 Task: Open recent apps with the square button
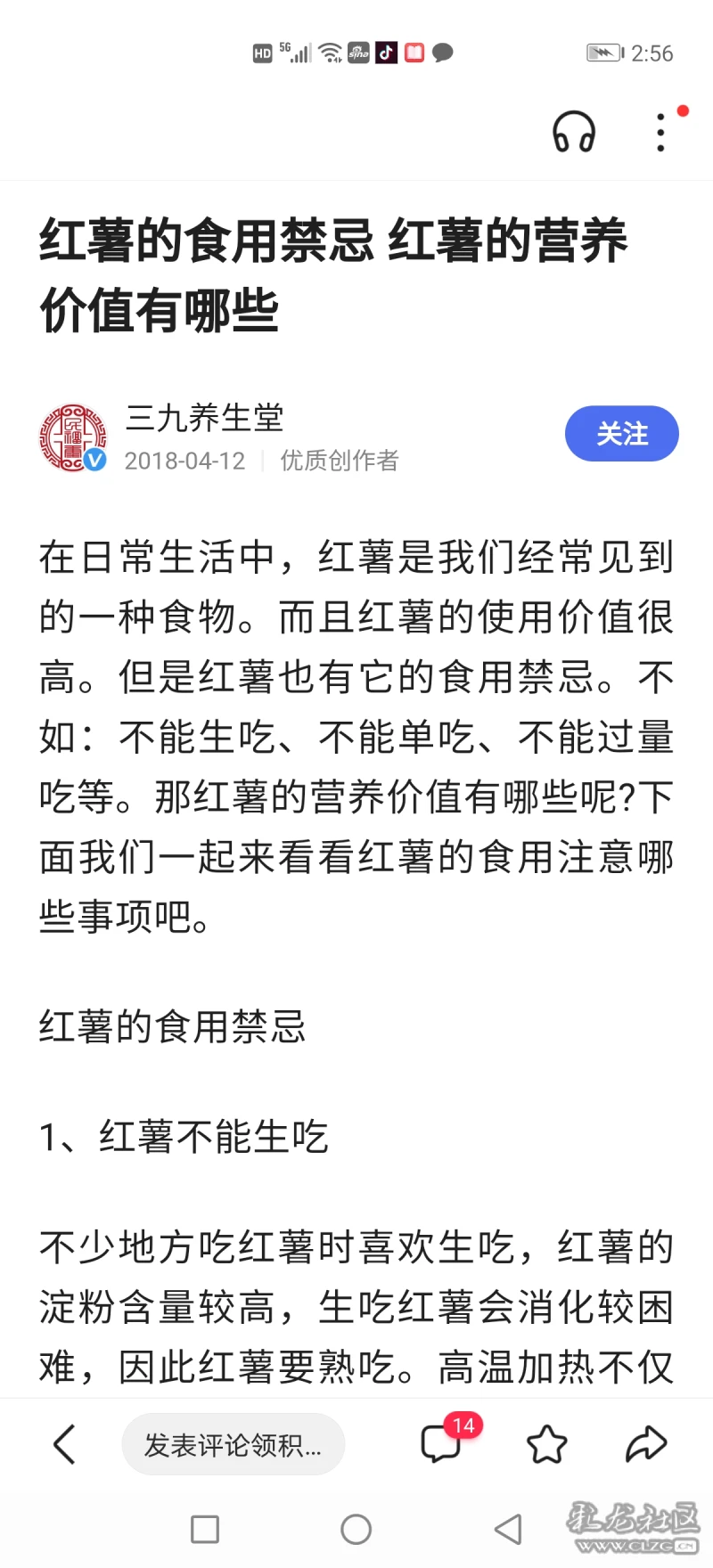[205, 1530]
